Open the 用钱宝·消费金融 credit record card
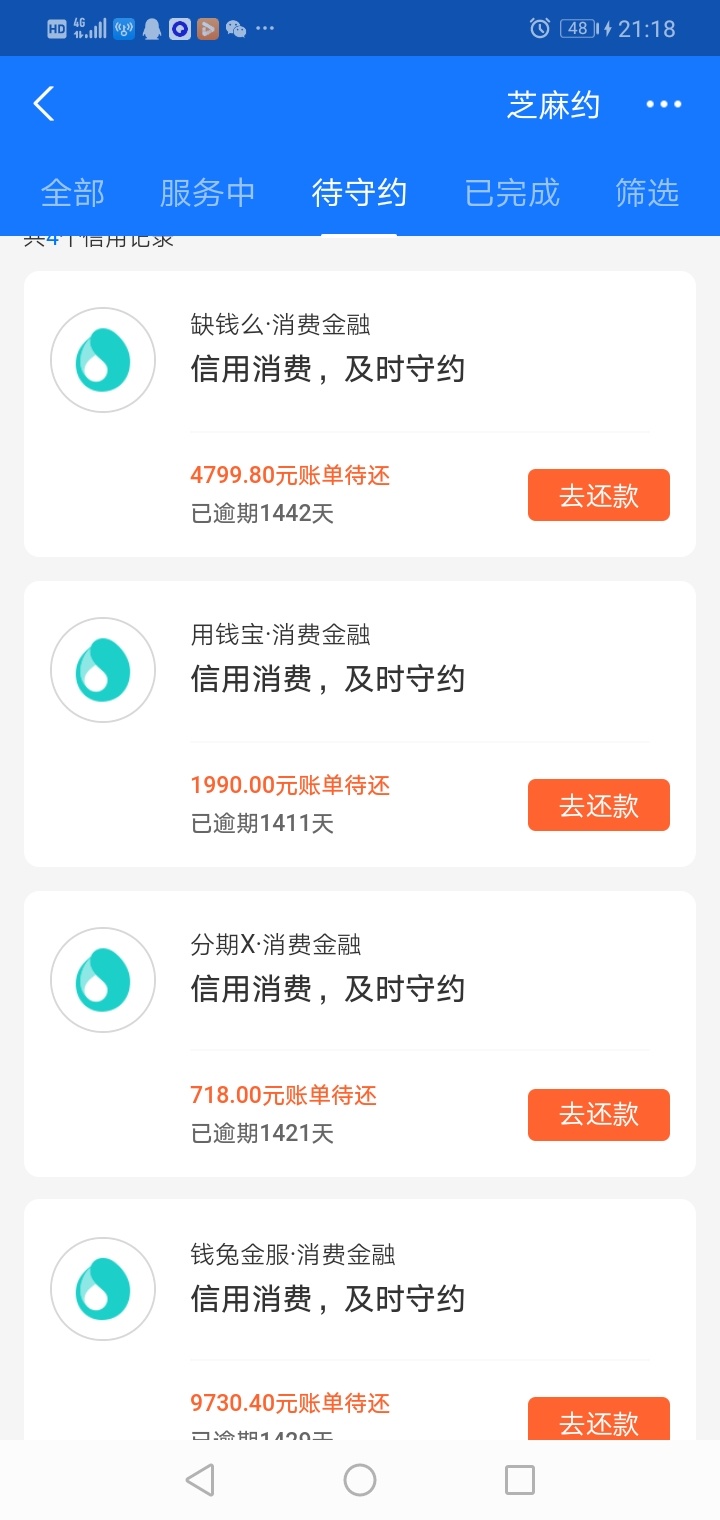The height and width of the screenshot is (1520, 720). pos(360,724)
